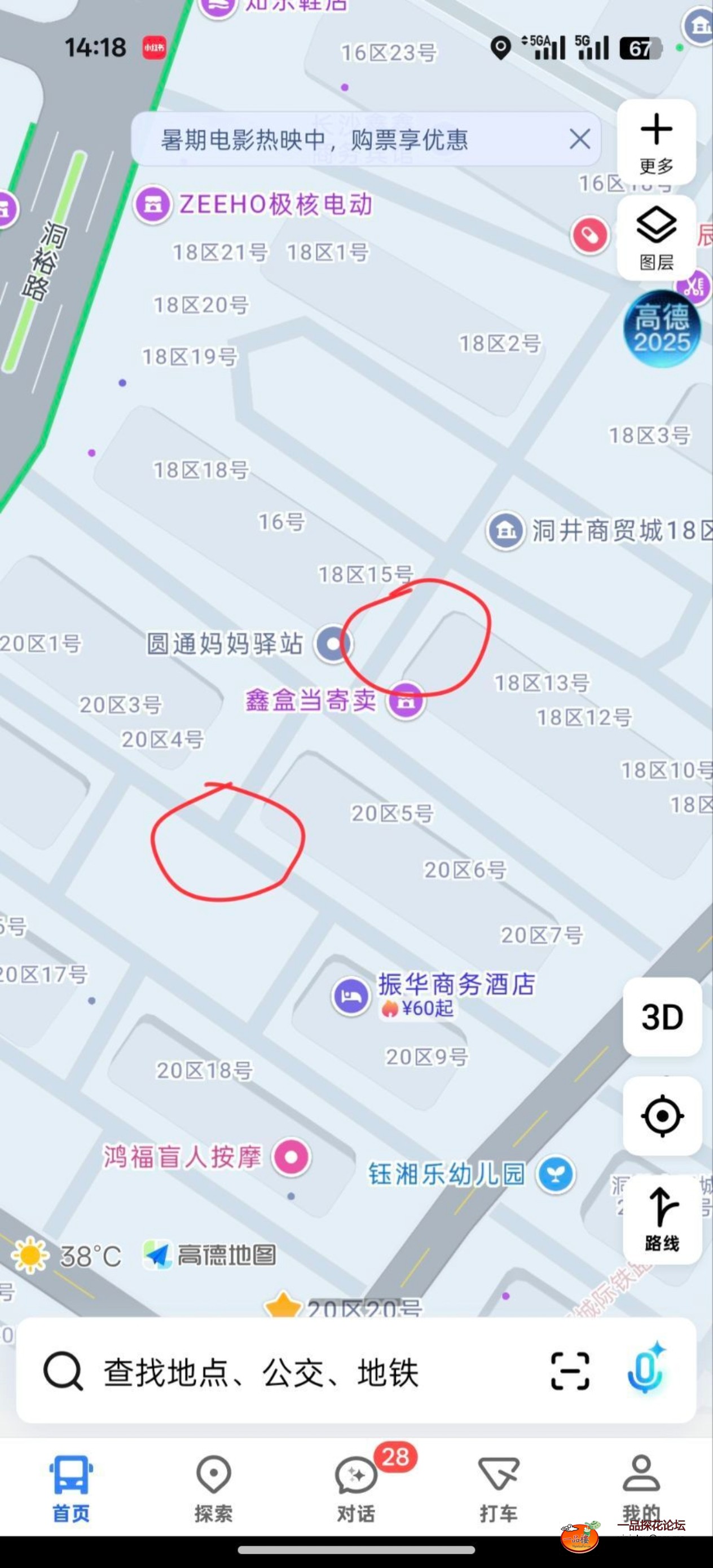
Task: Open the 高德2025 round badge
Action: coord(662,329)
